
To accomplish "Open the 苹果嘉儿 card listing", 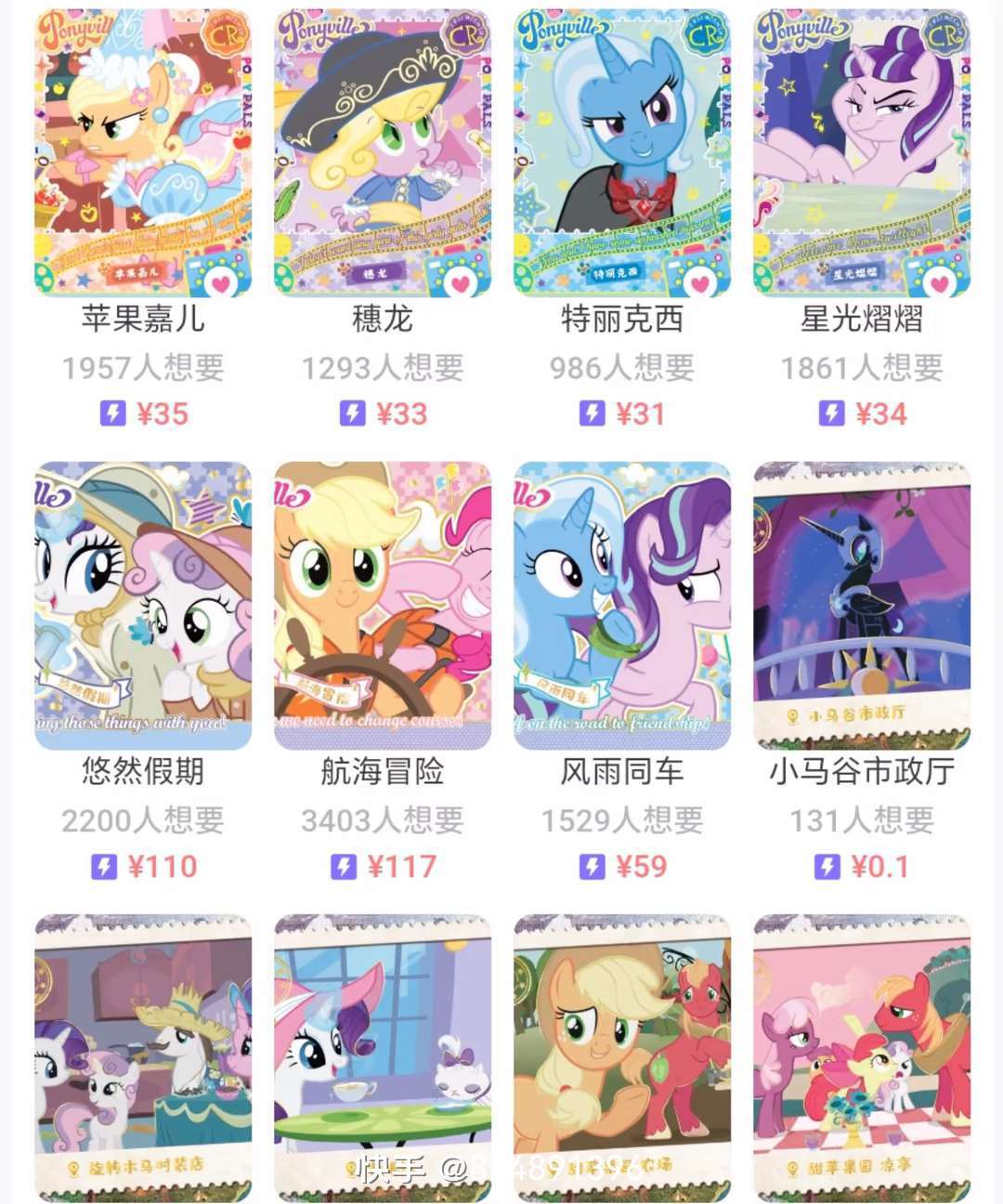I will click(143, 153).
